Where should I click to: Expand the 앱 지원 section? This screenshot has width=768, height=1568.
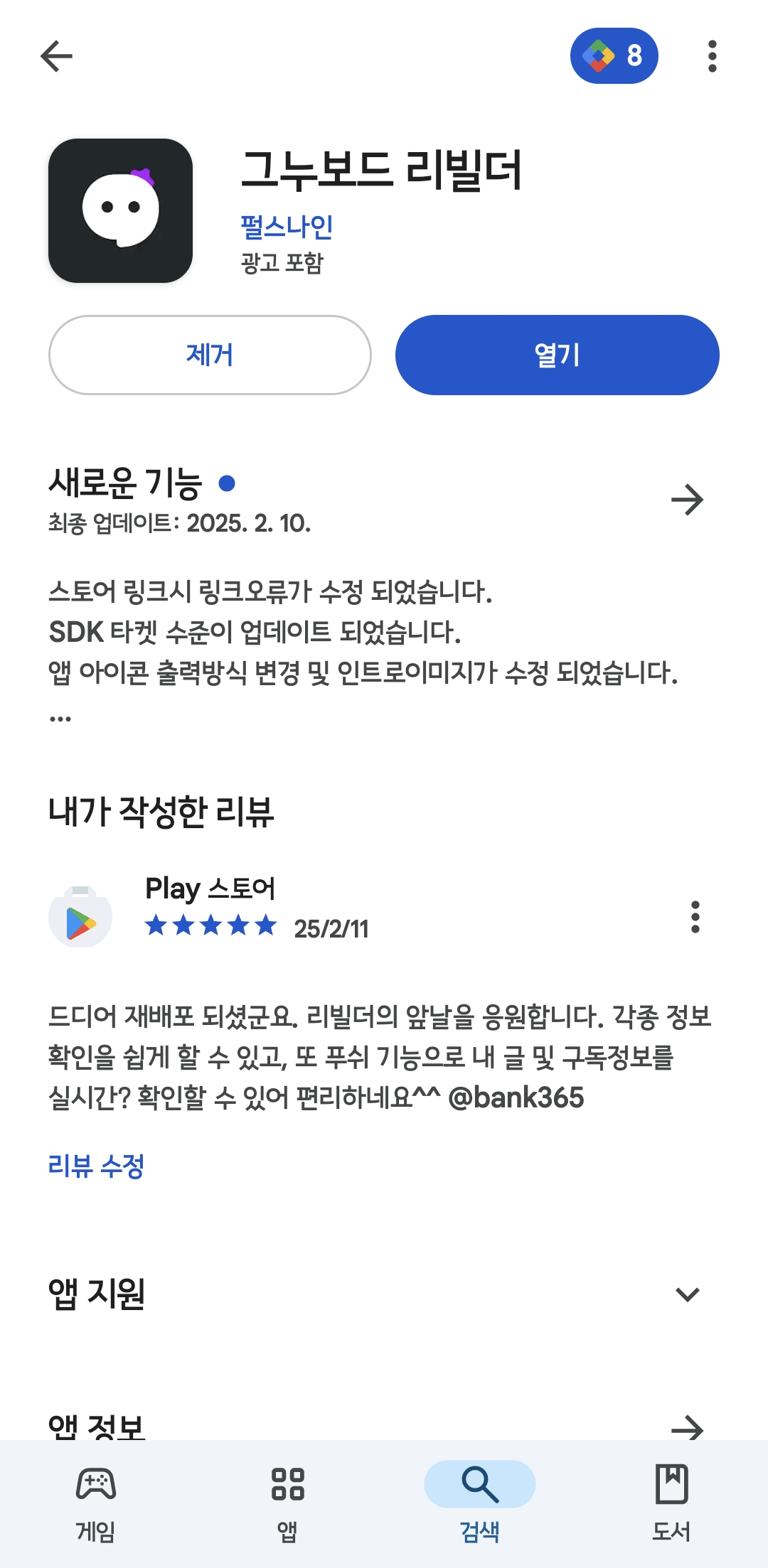(x=687, y=1294)
